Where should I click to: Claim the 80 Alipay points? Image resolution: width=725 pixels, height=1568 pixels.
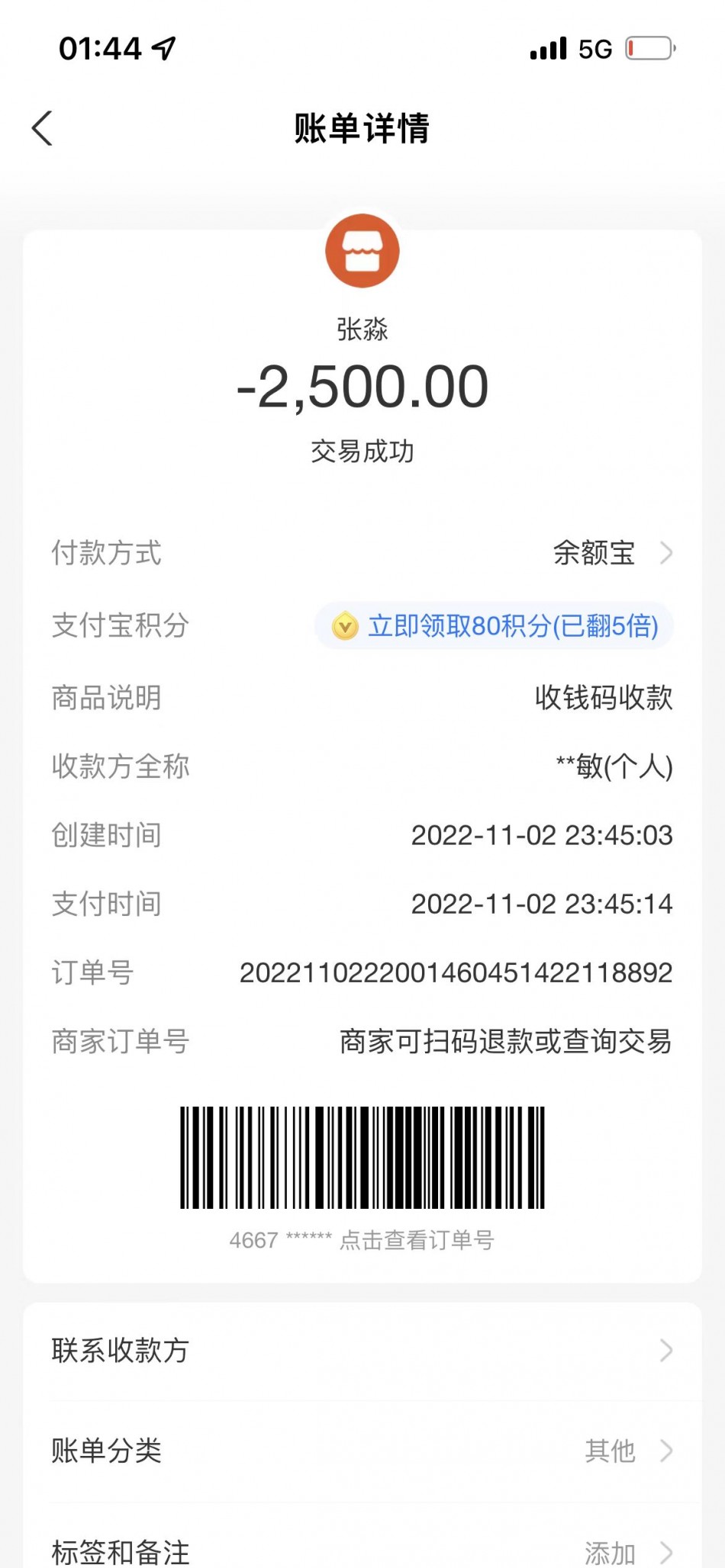tap(495, 626)
